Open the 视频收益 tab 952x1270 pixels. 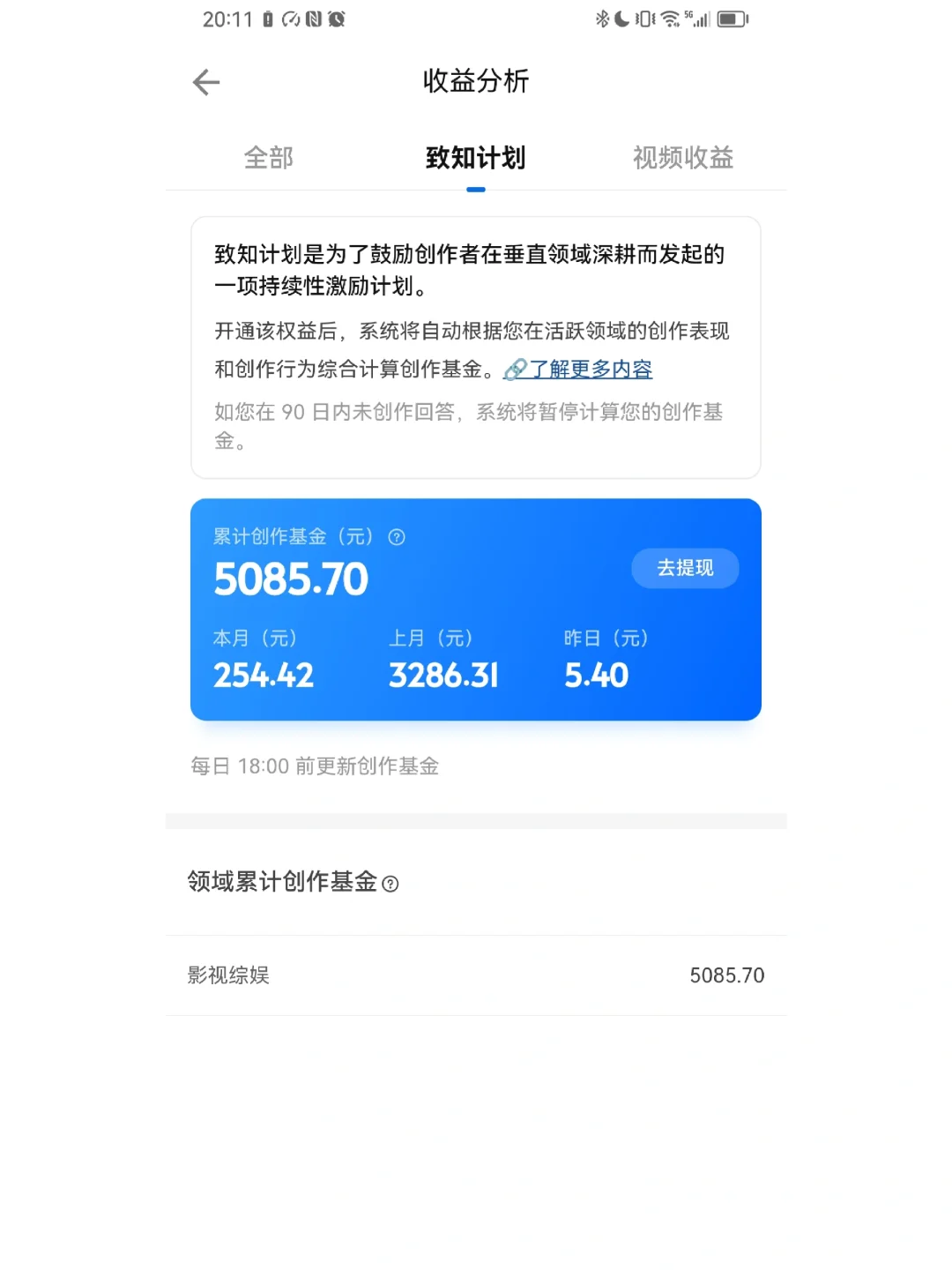[x=681, y=158]
